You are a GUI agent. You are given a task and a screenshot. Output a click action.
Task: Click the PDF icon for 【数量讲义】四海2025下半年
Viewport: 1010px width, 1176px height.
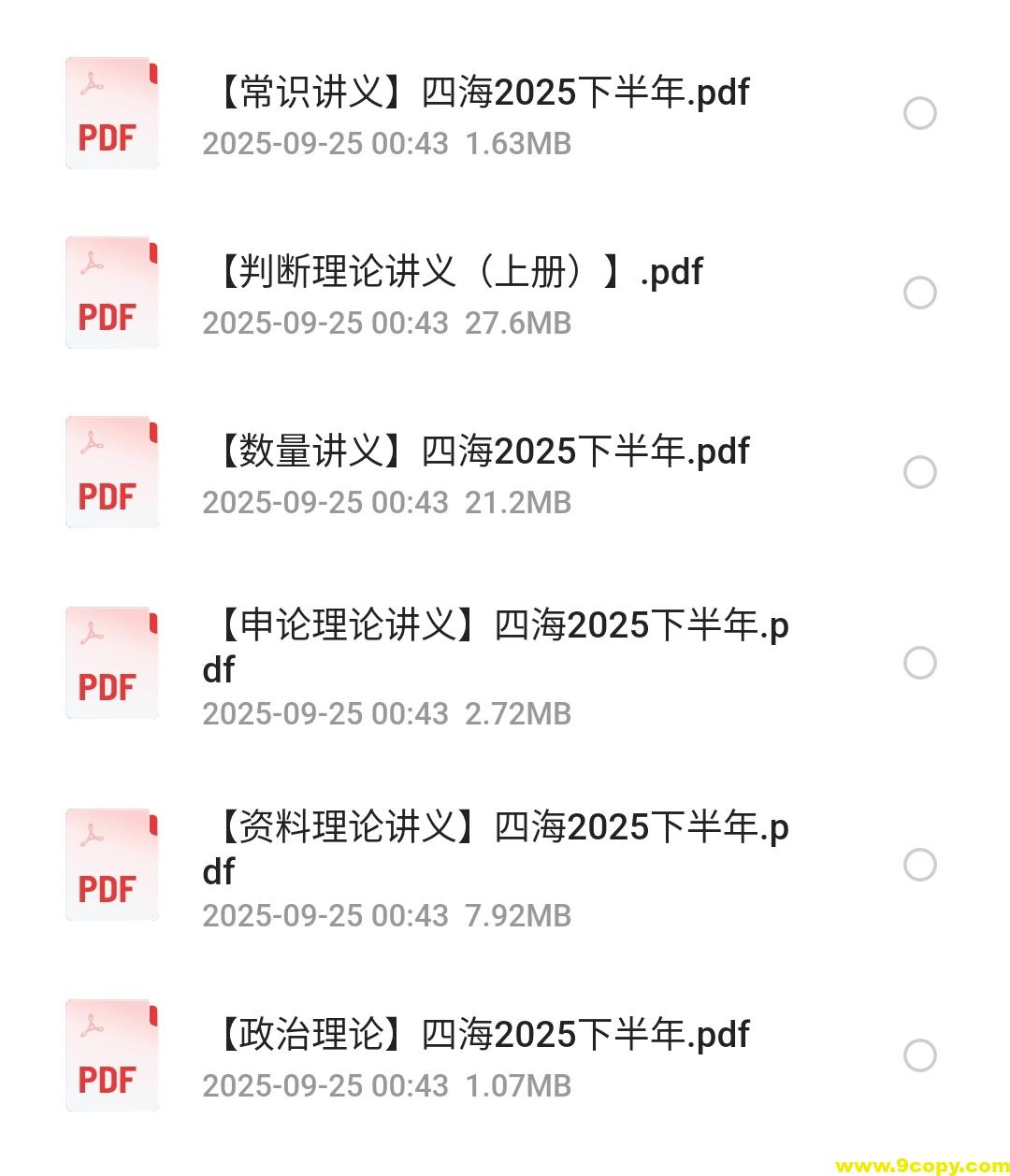(111, 472)
